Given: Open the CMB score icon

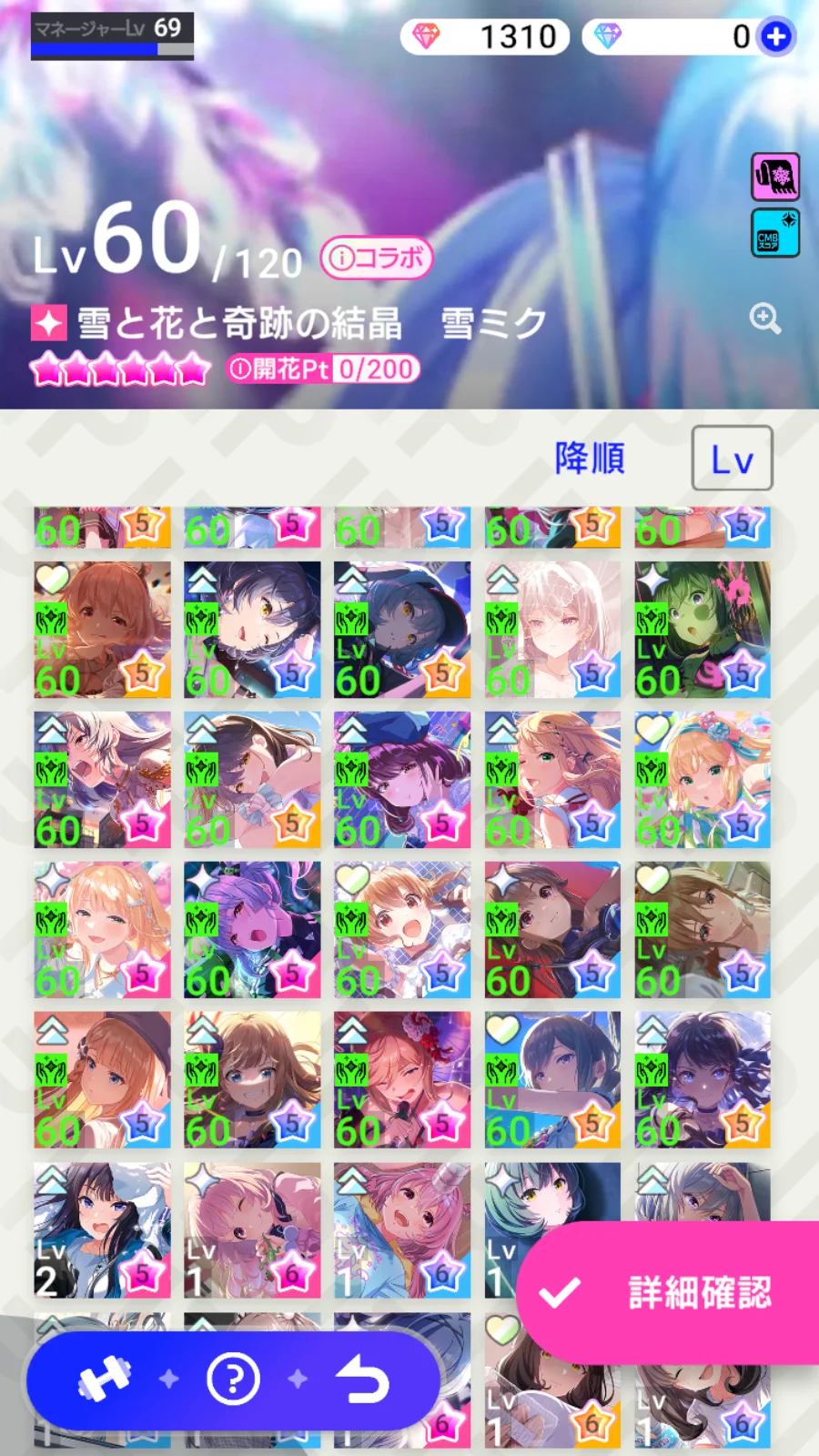Looking at the screenshot, I should [x=775, y=233].
